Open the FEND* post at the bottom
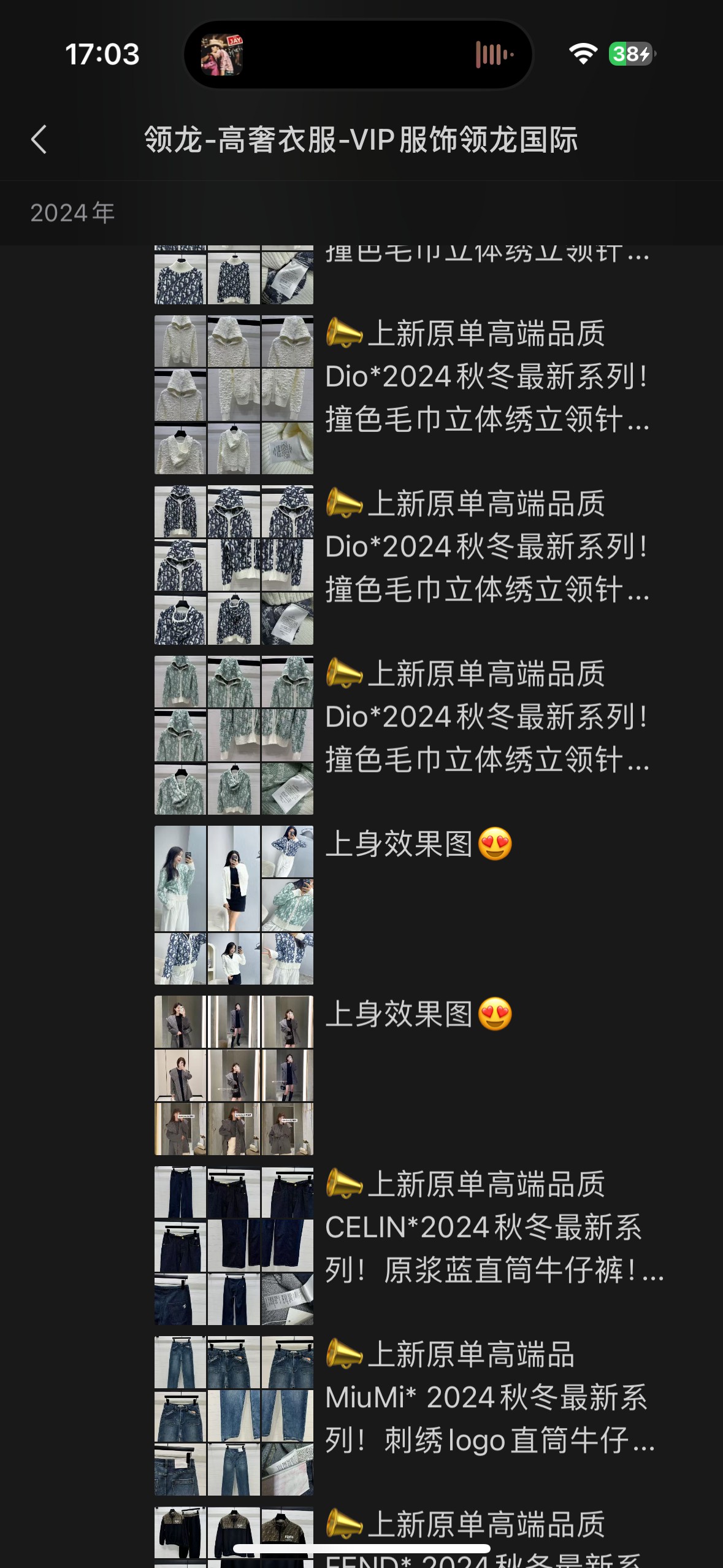The image size is (723, 1568). 410,1537
